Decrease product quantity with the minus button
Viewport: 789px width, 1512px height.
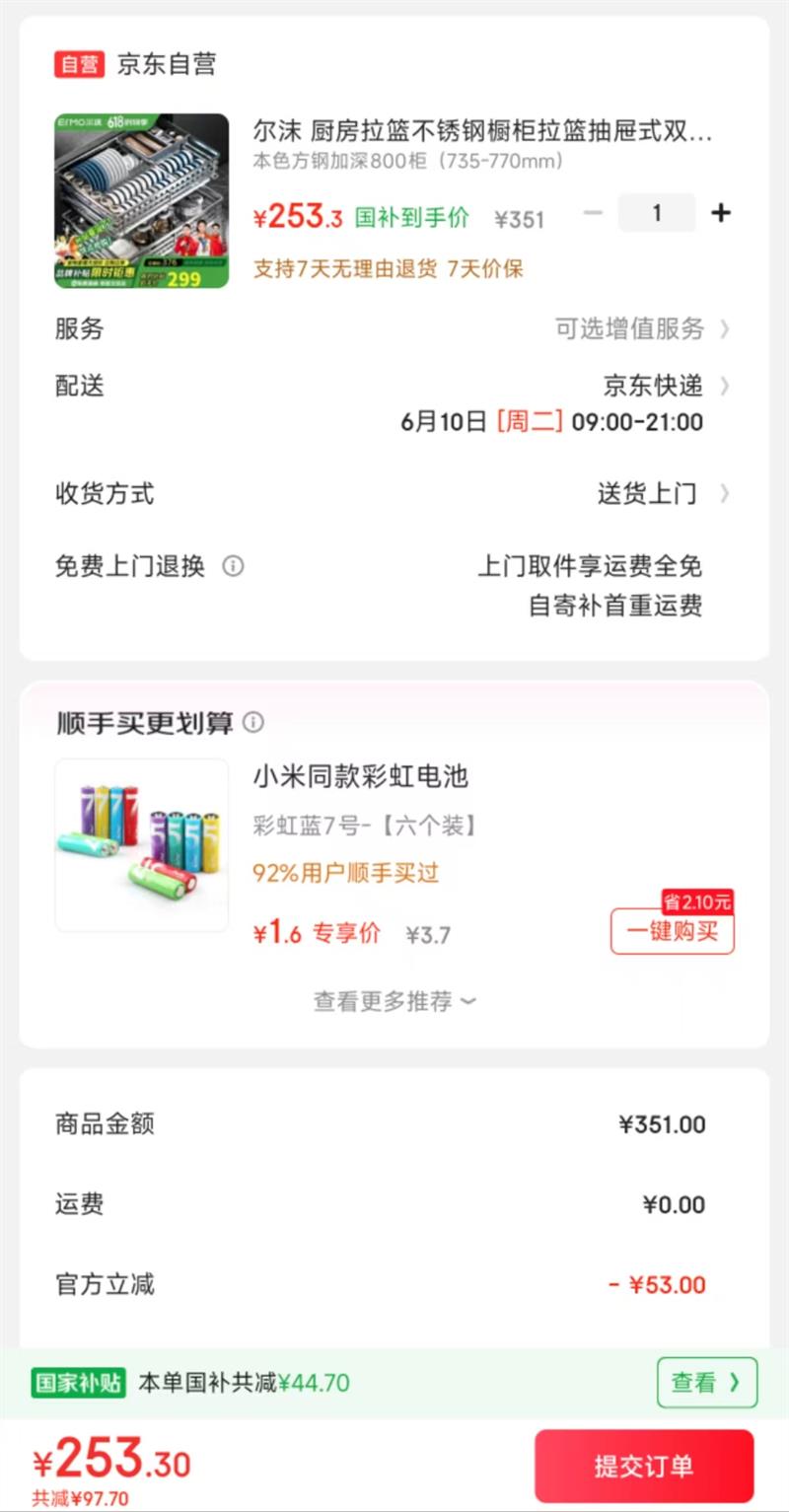tap(593, 213)
